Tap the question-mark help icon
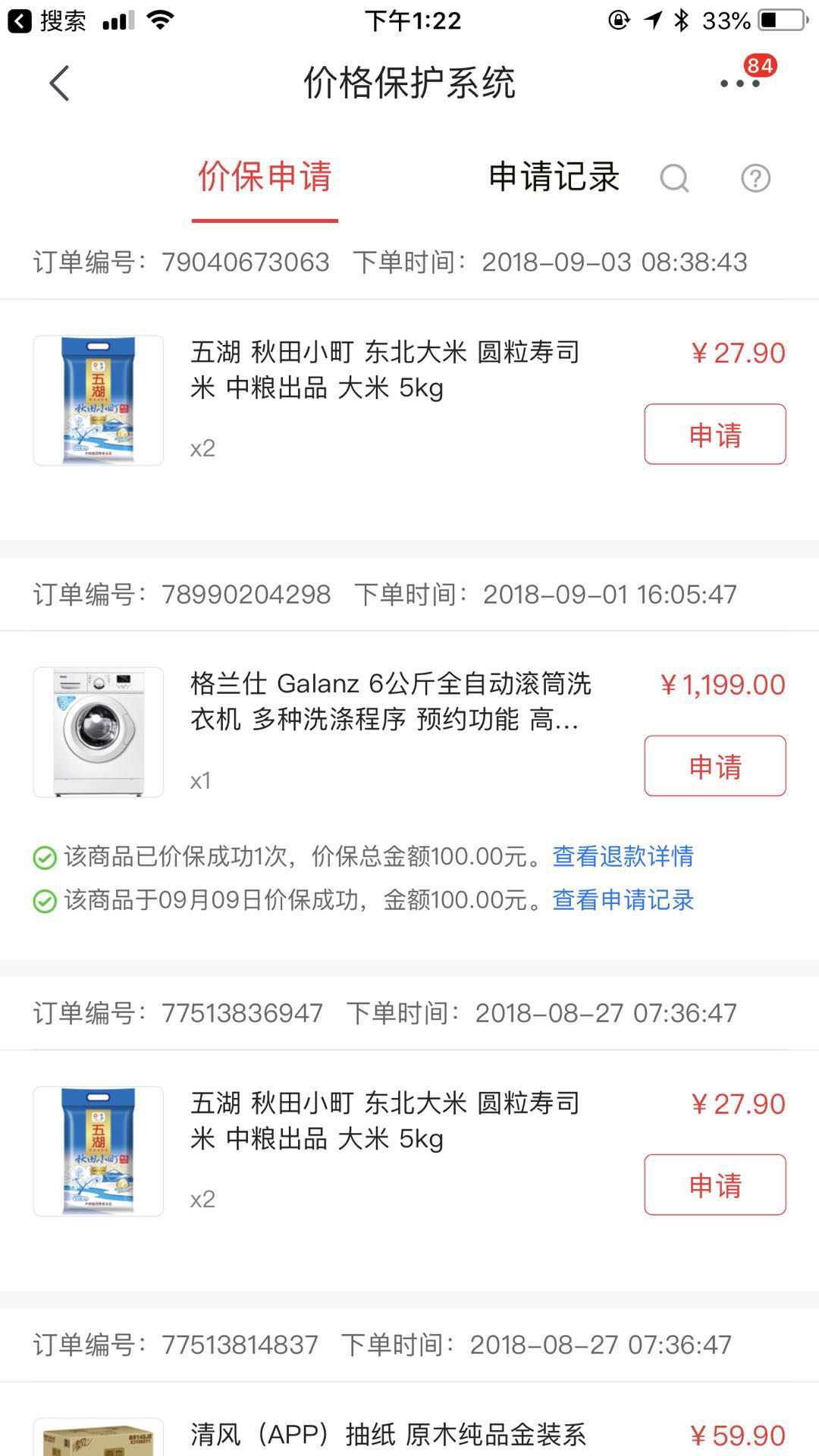This screenshot has height=1456, width=819. 755,179
